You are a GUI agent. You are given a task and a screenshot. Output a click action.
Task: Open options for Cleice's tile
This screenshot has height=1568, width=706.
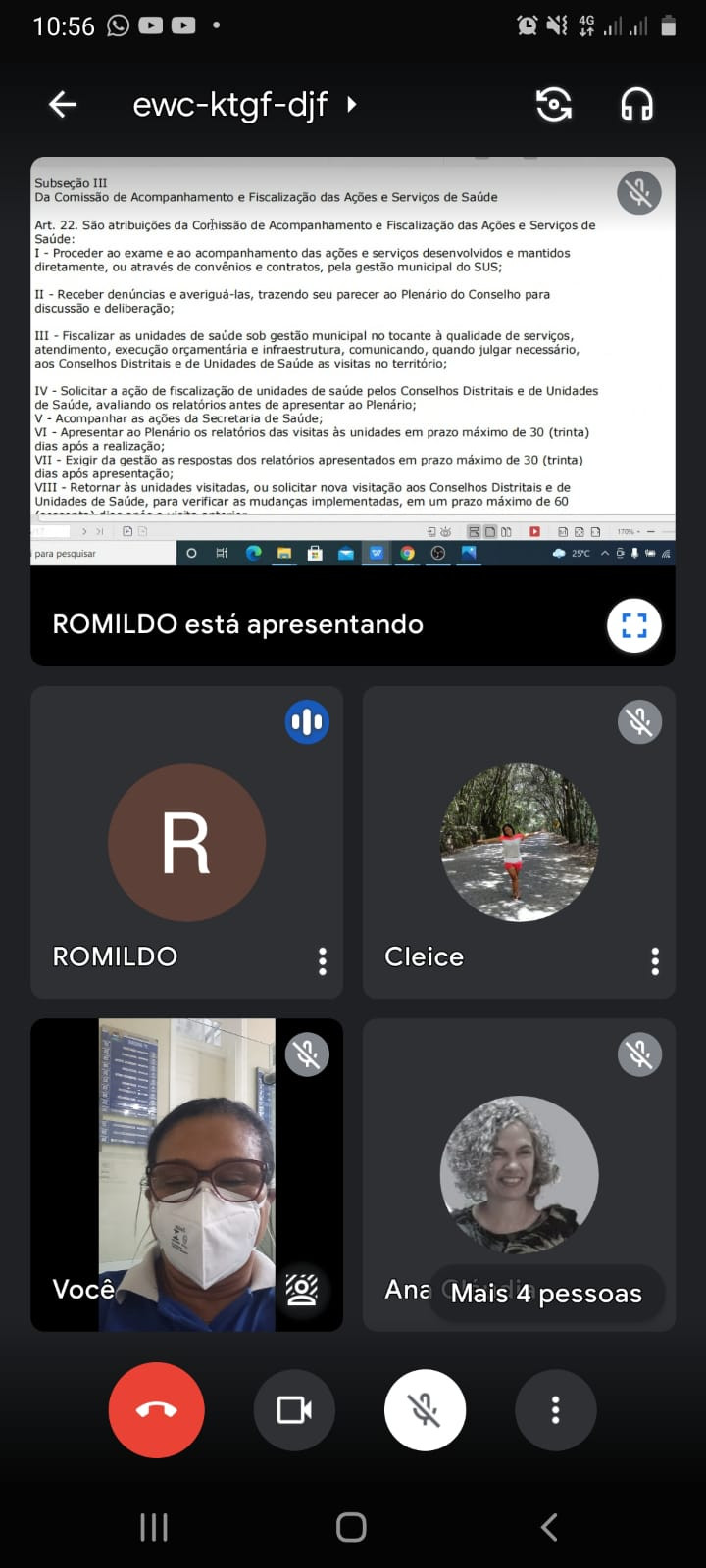[x=655, y=960]
